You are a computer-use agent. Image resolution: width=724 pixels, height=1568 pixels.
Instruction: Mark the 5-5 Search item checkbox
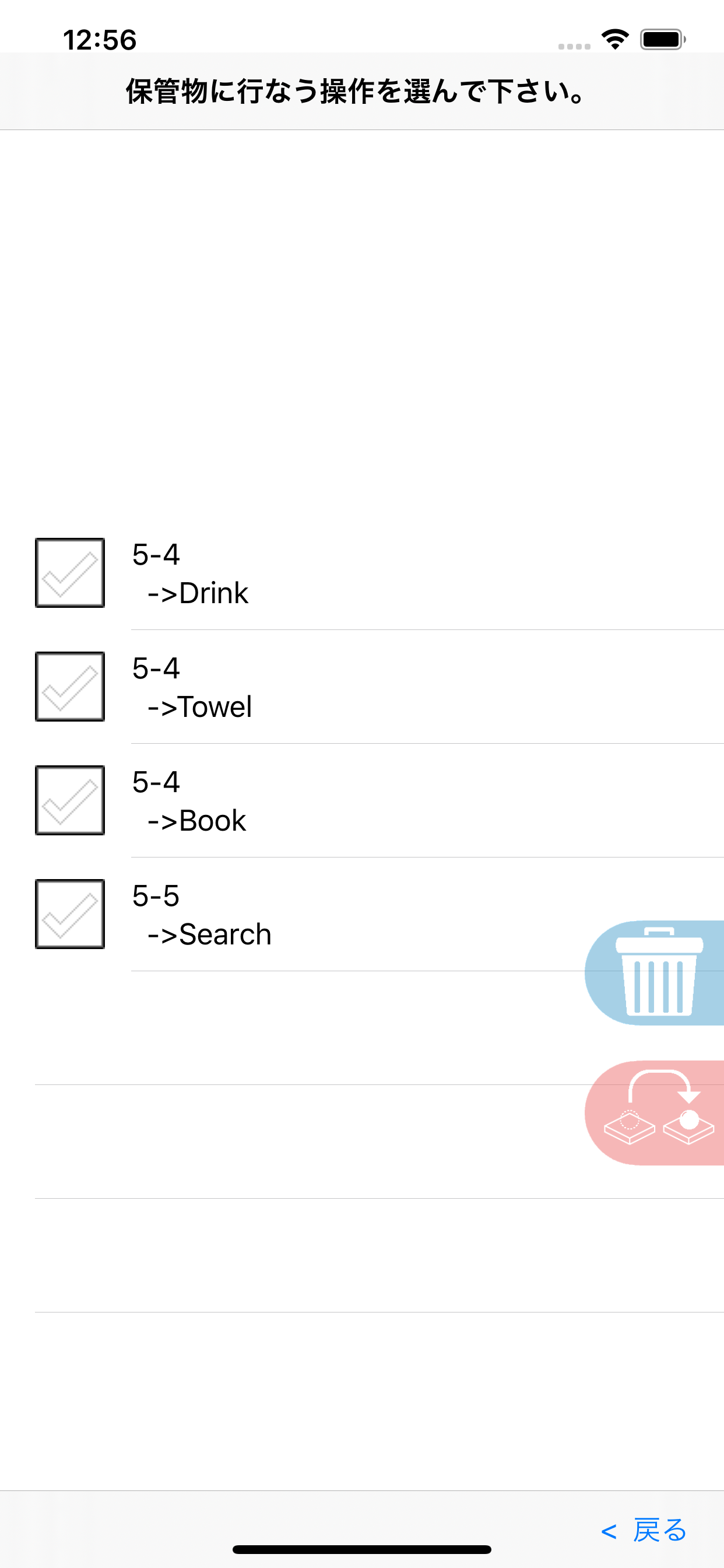(70, 914)
